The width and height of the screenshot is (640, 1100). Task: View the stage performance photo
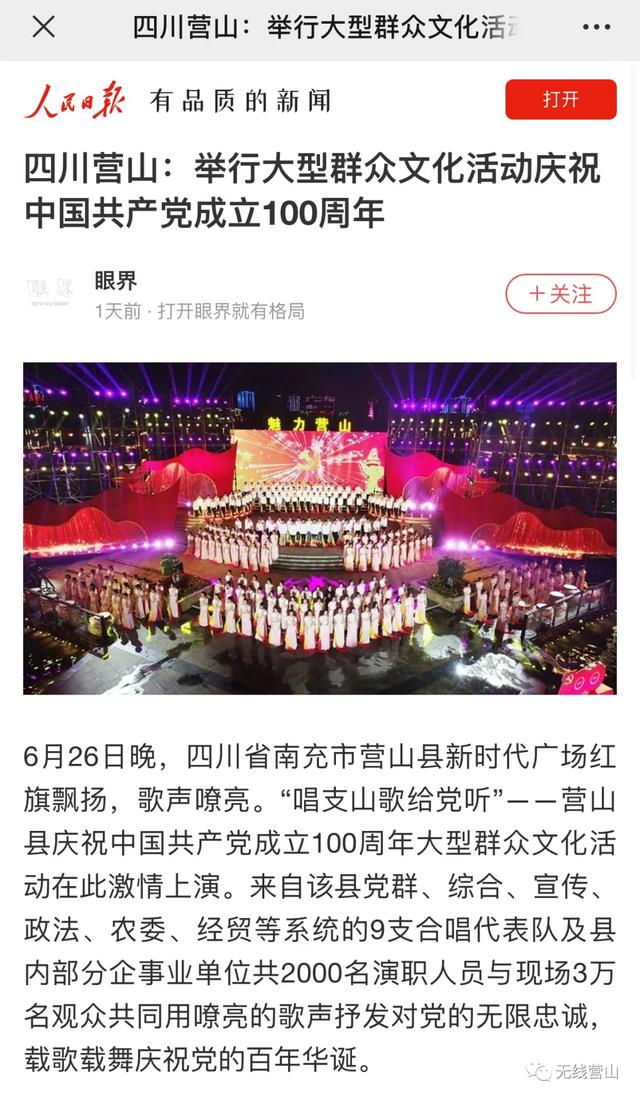coord(320,528)
